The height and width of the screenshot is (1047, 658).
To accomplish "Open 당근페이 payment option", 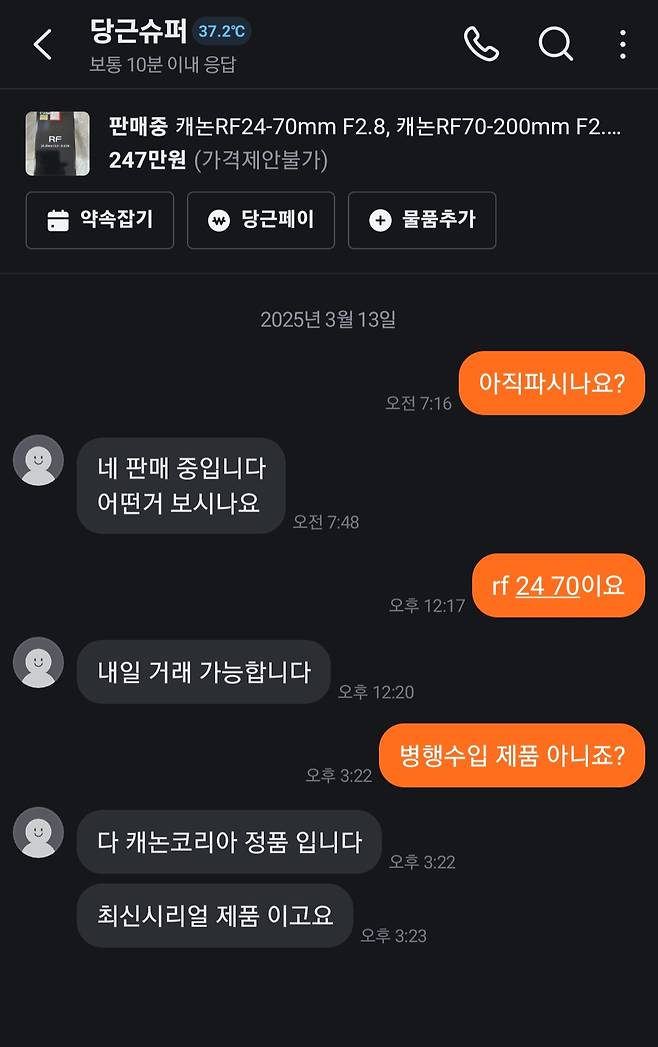I will pos(261,220).
